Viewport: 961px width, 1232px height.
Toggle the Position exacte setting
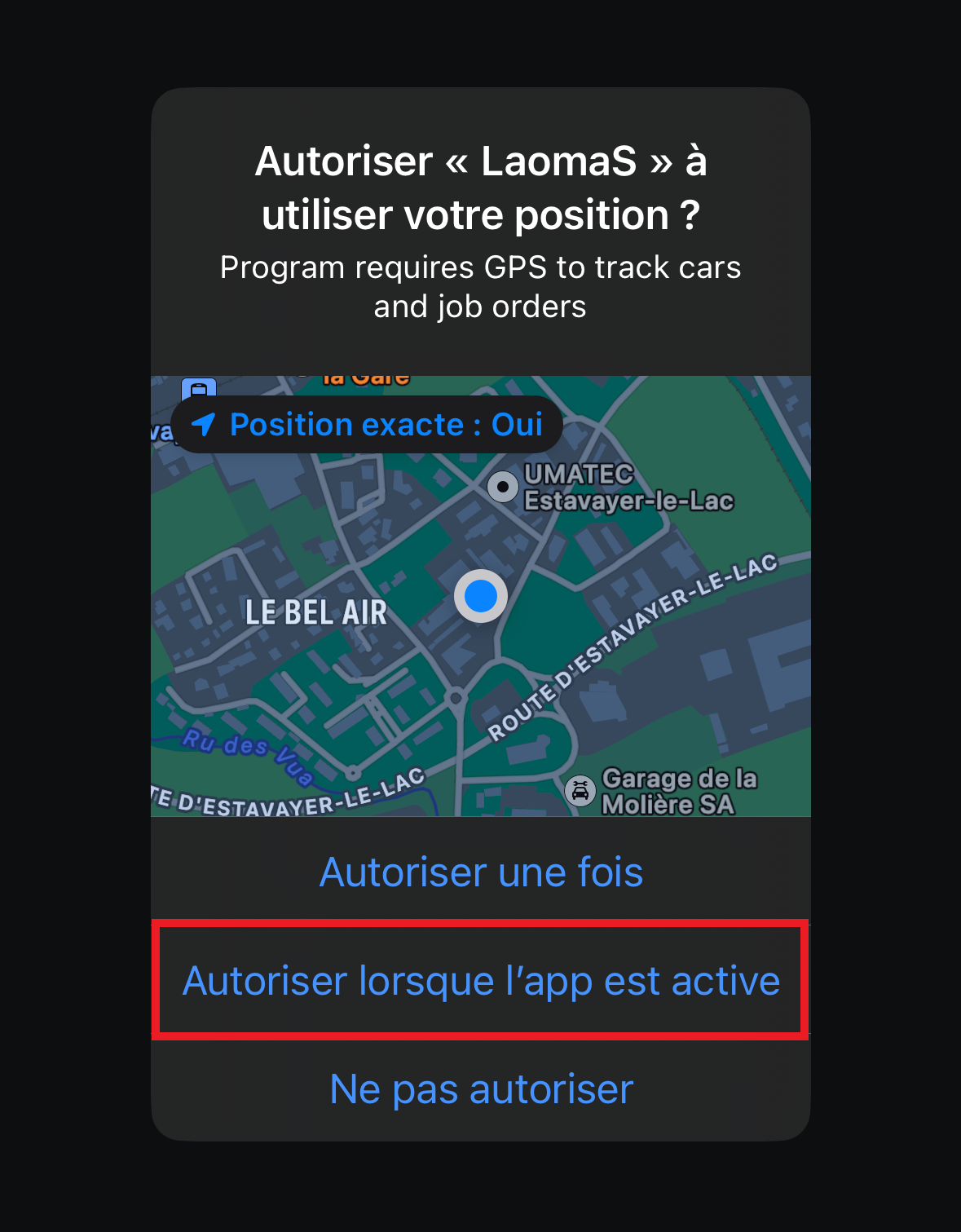click(x=368, y=425)
